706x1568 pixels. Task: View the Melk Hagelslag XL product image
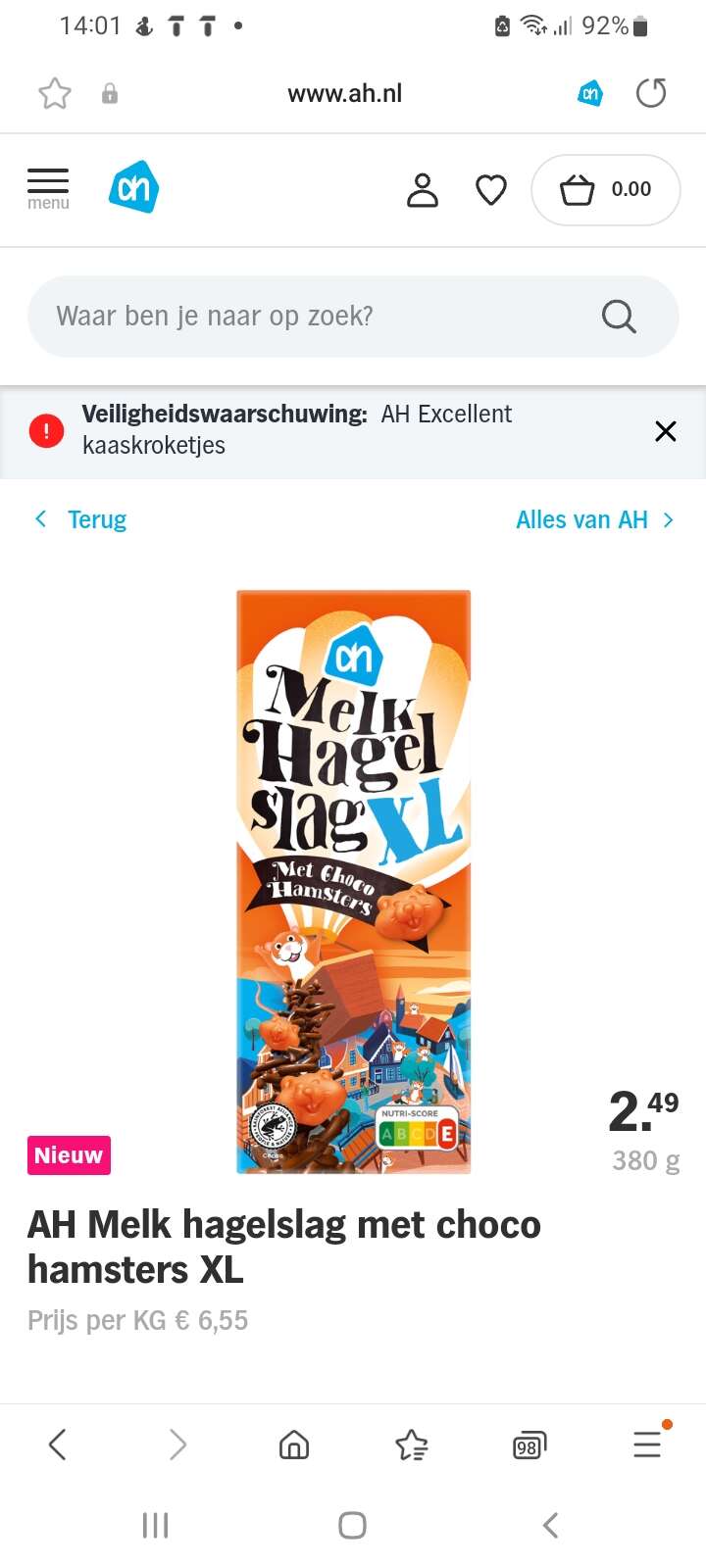pos(354,882)
